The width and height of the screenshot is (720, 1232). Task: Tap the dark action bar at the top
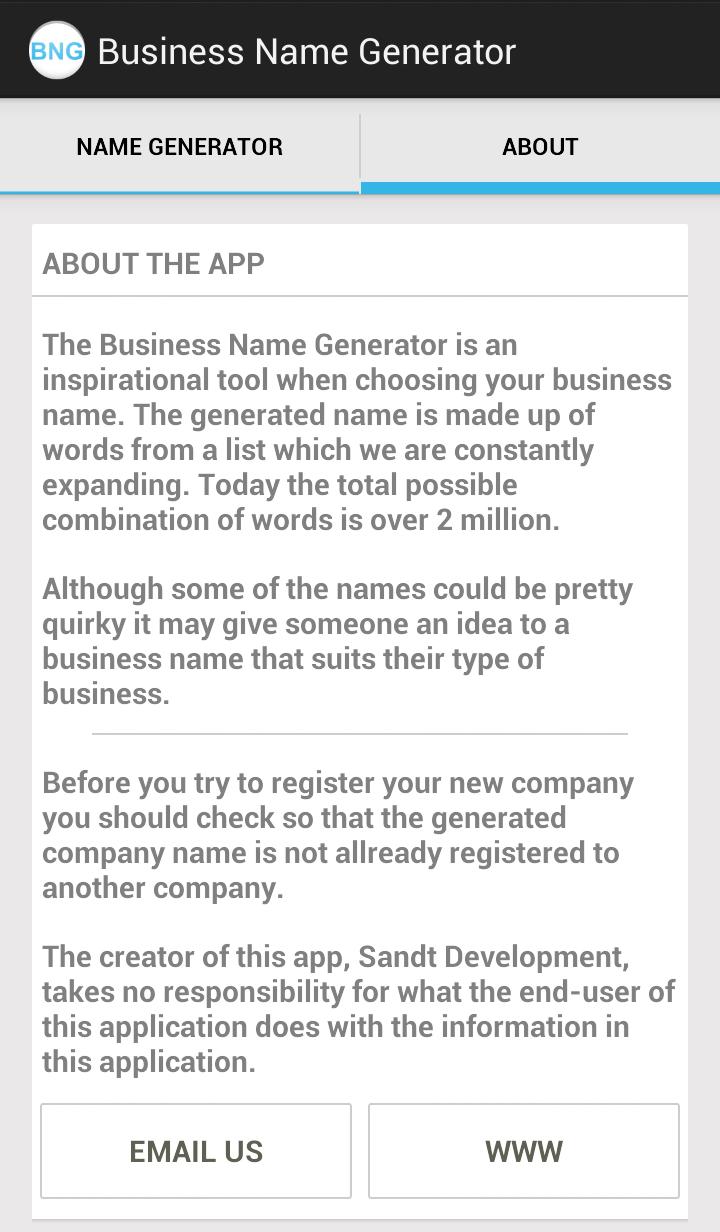pos(360,49)
